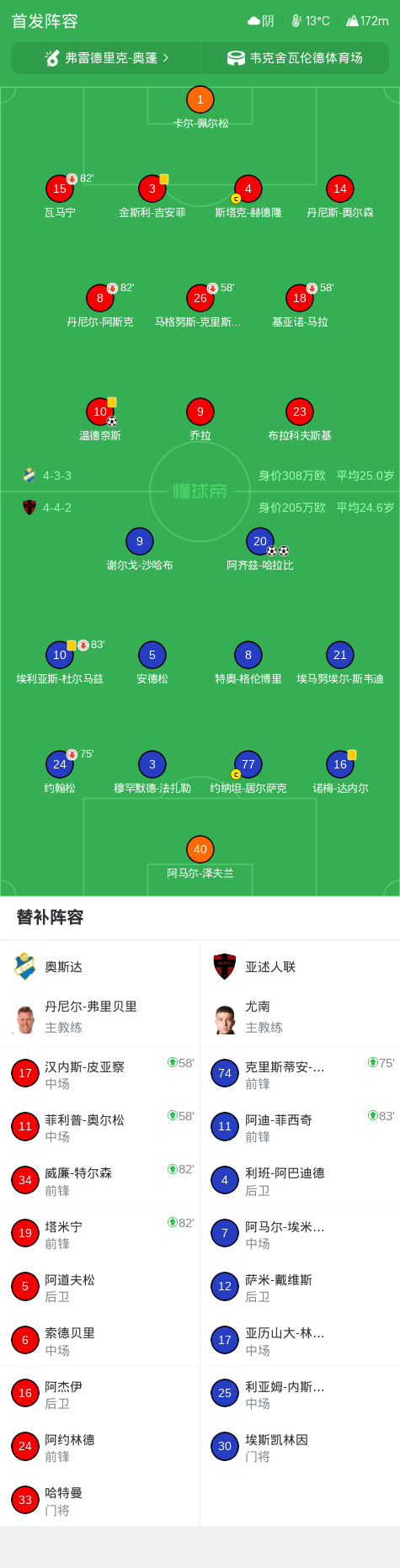This screenshot has height=1568, width=400.
Task: Tap player 10 温德奈斯 on the pitch
Action: coord(100,420)
